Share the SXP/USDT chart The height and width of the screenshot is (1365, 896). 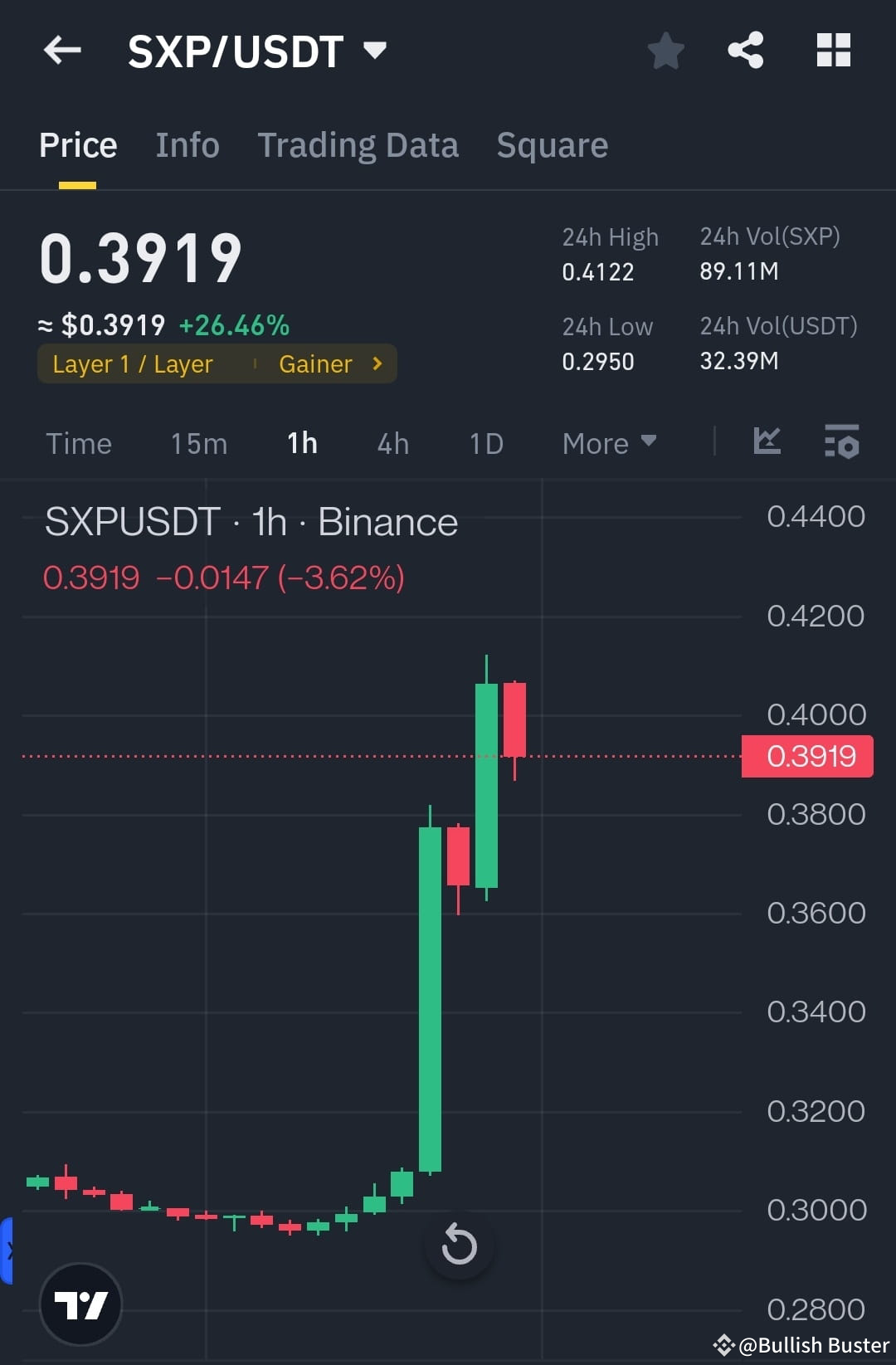[x=745, y=50]
